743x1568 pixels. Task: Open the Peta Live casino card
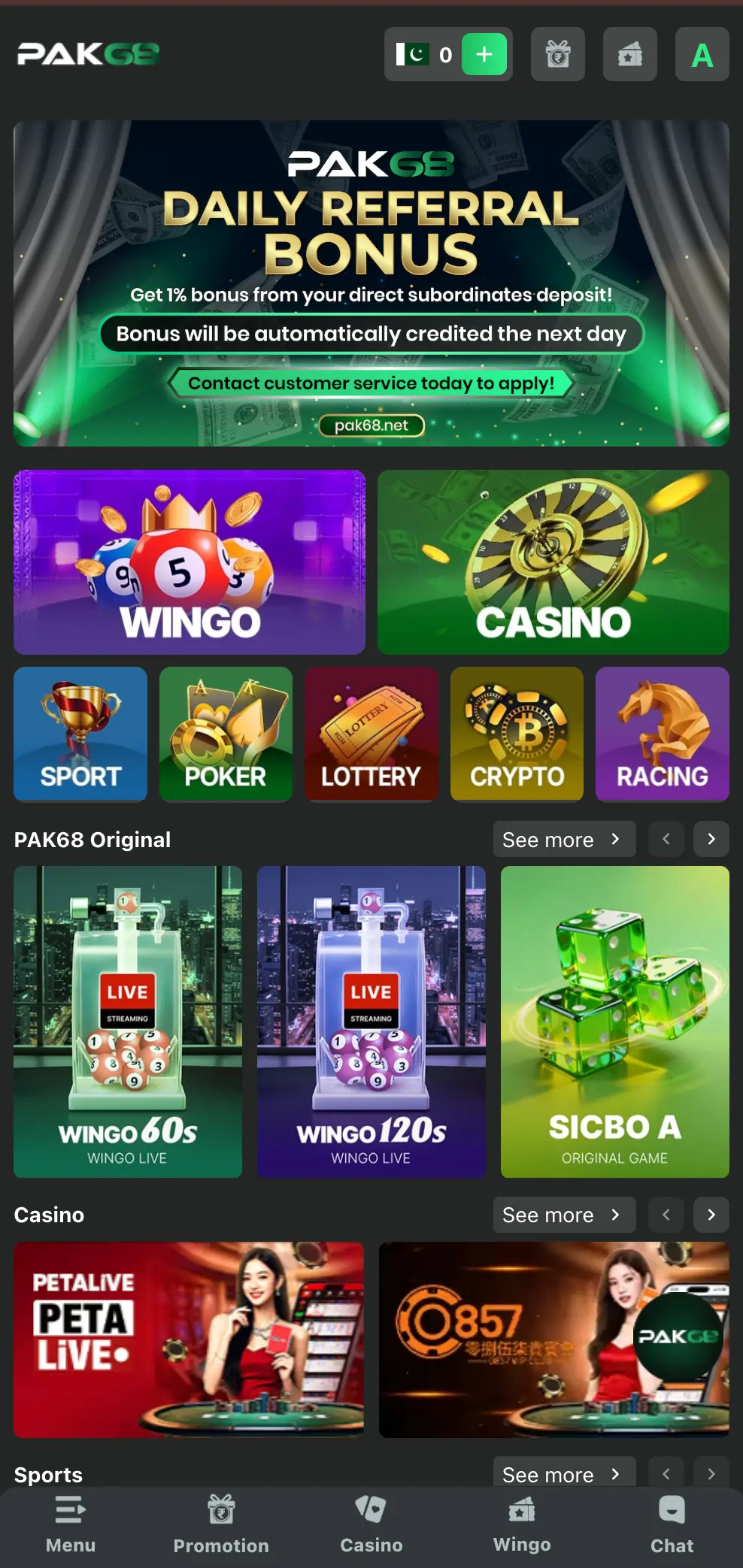click(x=189, y=1339)
